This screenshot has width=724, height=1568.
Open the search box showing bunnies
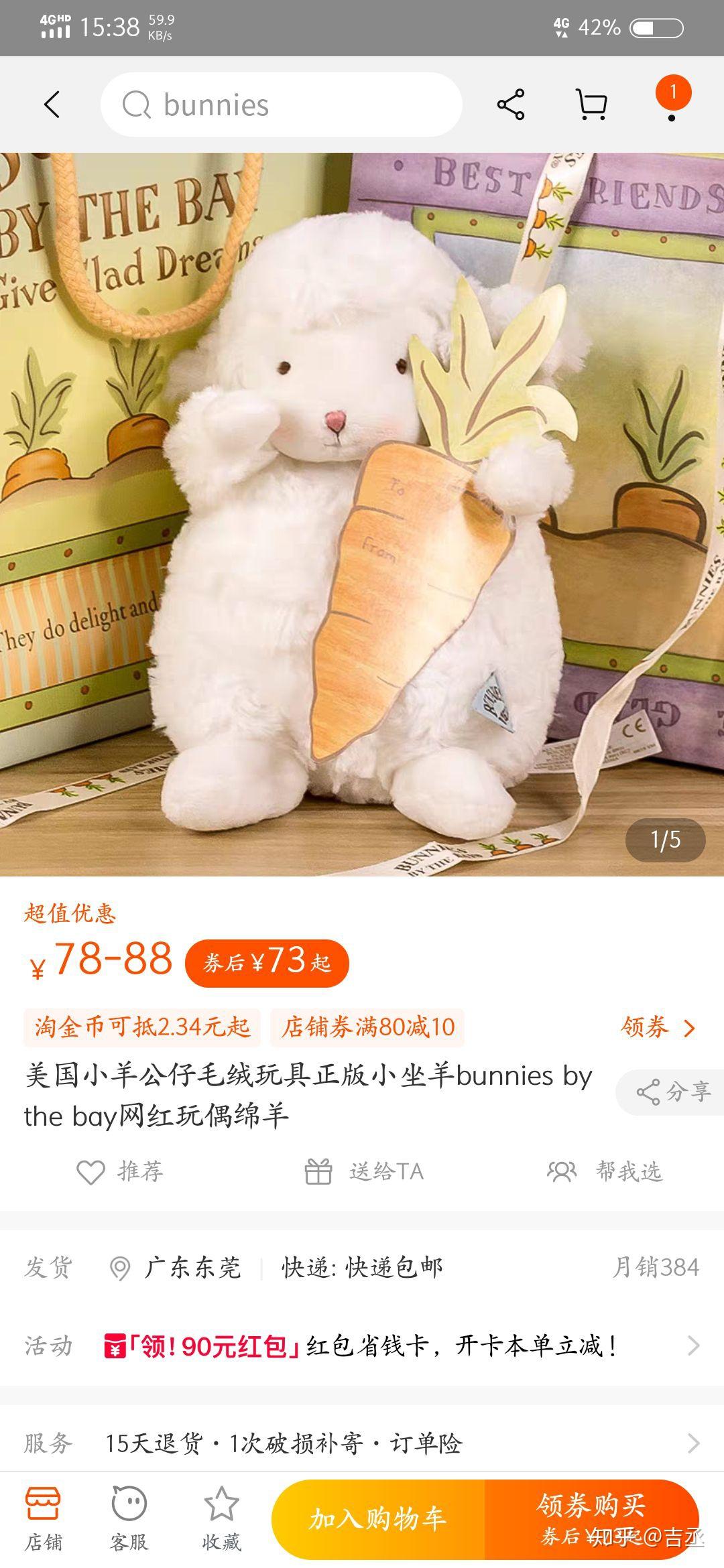coord(282,105)
